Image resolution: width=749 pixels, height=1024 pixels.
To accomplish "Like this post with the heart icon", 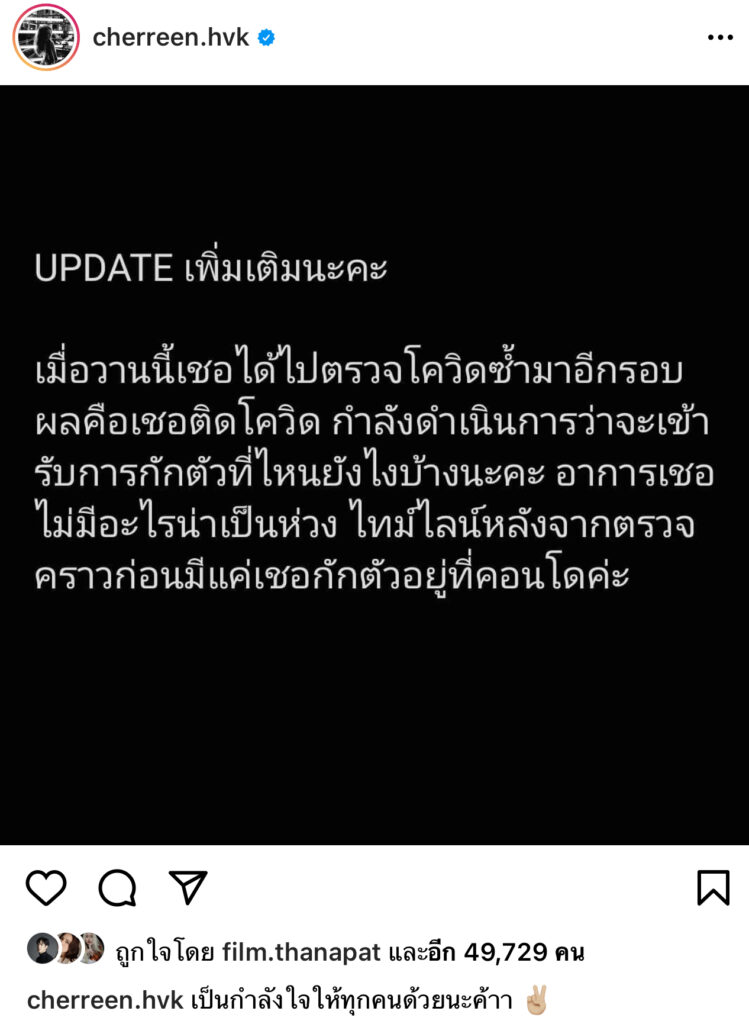I will pos(46,887).
